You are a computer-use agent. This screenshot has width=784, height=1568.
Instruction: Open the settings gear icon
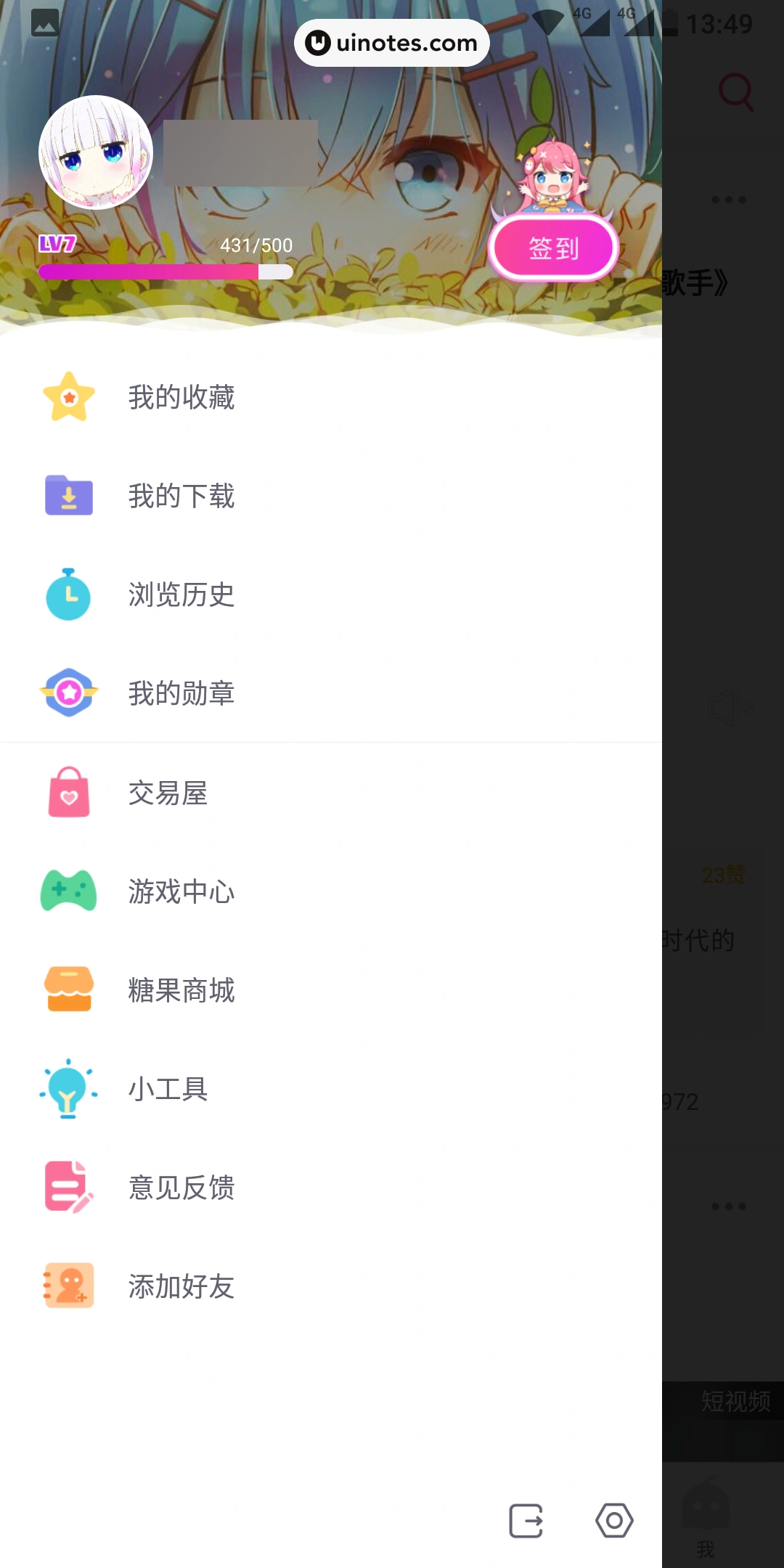tap(614, 1521)
